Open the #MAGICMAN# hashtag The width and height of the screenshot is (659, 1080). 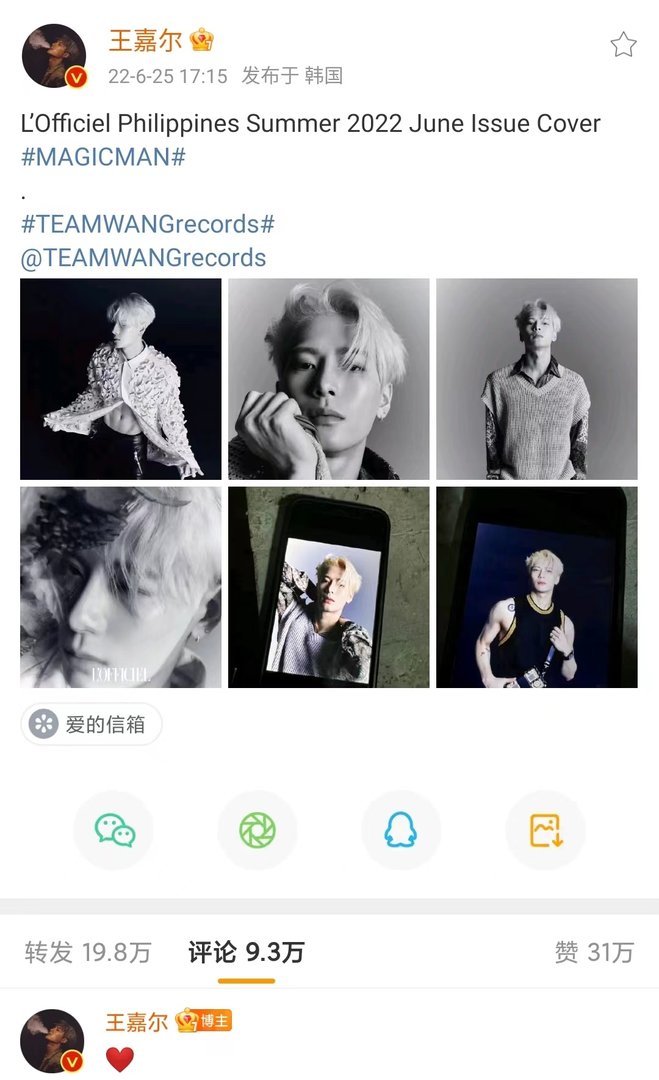coord(103,157)
